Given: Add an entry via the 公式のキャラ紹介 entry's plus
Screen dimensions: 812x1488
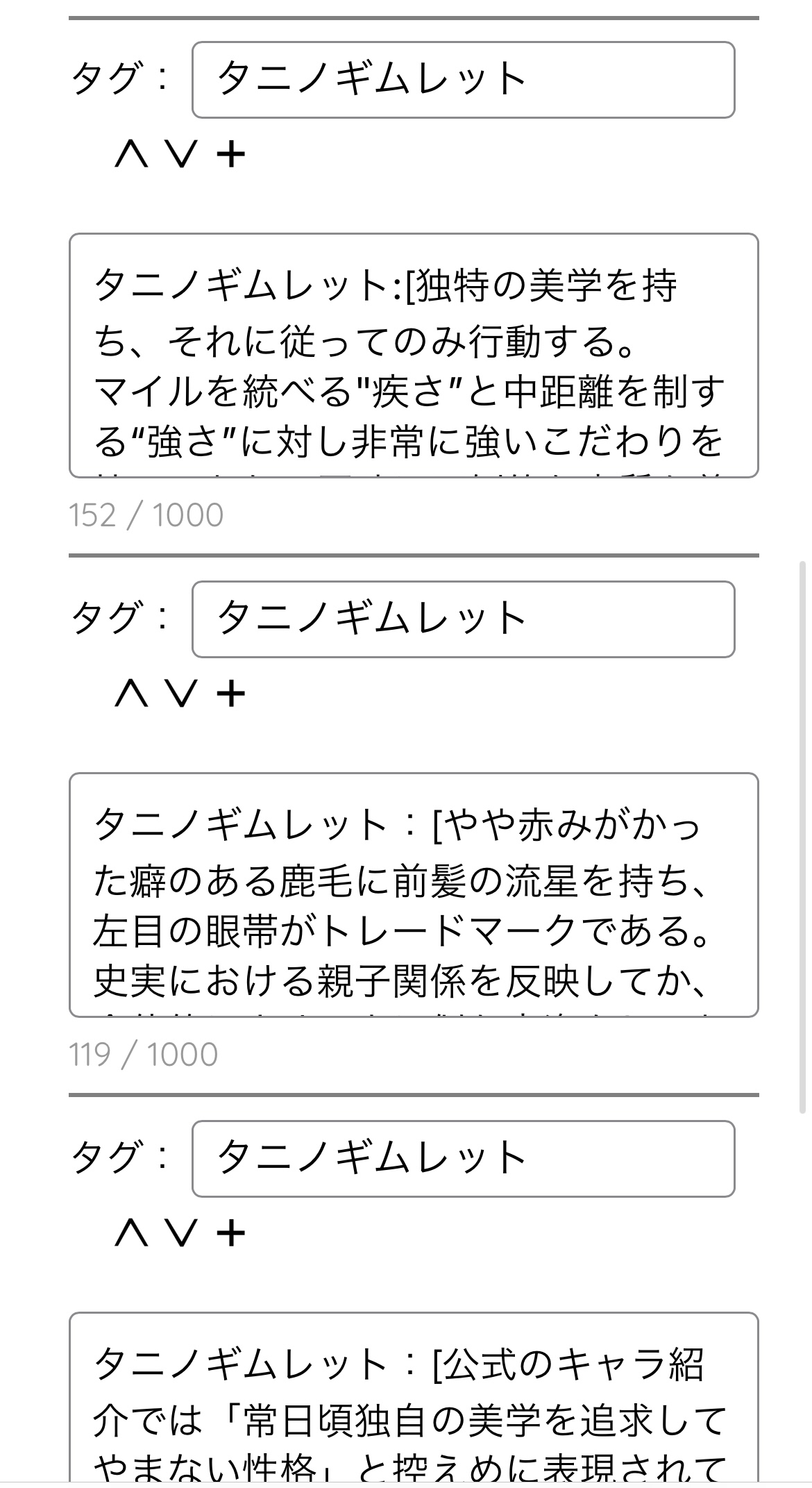Looking at the screenshot, I should point(231,1232).
